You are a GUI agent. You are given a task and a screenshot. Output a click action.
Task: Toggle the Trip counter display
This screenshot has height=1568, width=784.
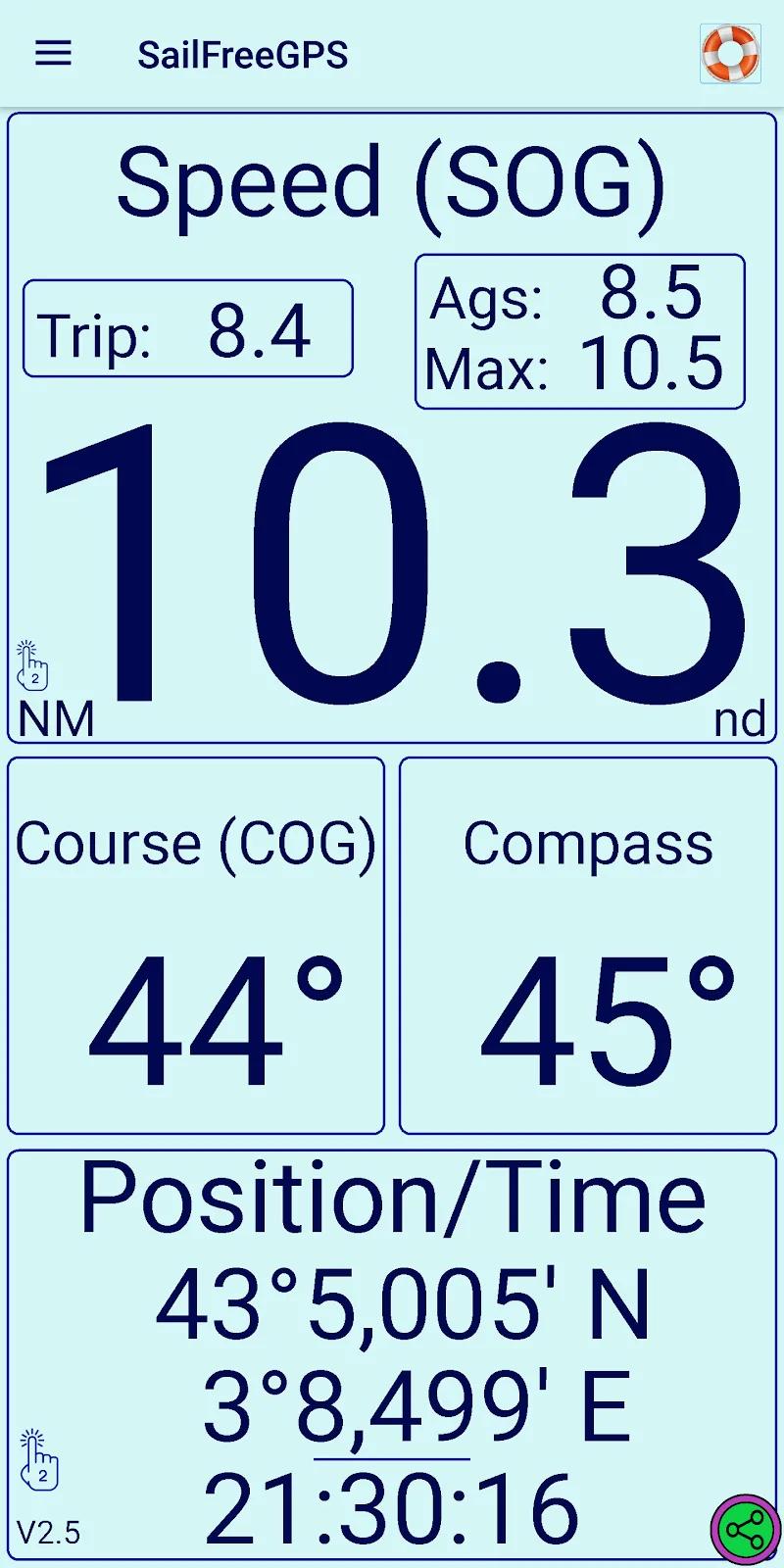[x=186, y=329]
